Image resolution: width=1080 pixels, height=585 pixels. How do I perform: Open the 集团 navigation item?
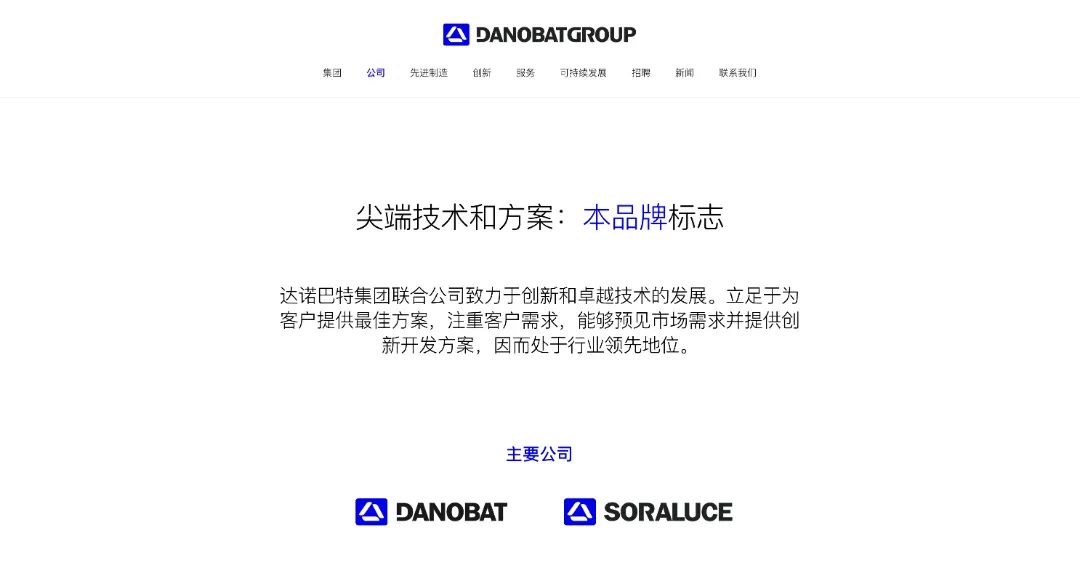332,73
